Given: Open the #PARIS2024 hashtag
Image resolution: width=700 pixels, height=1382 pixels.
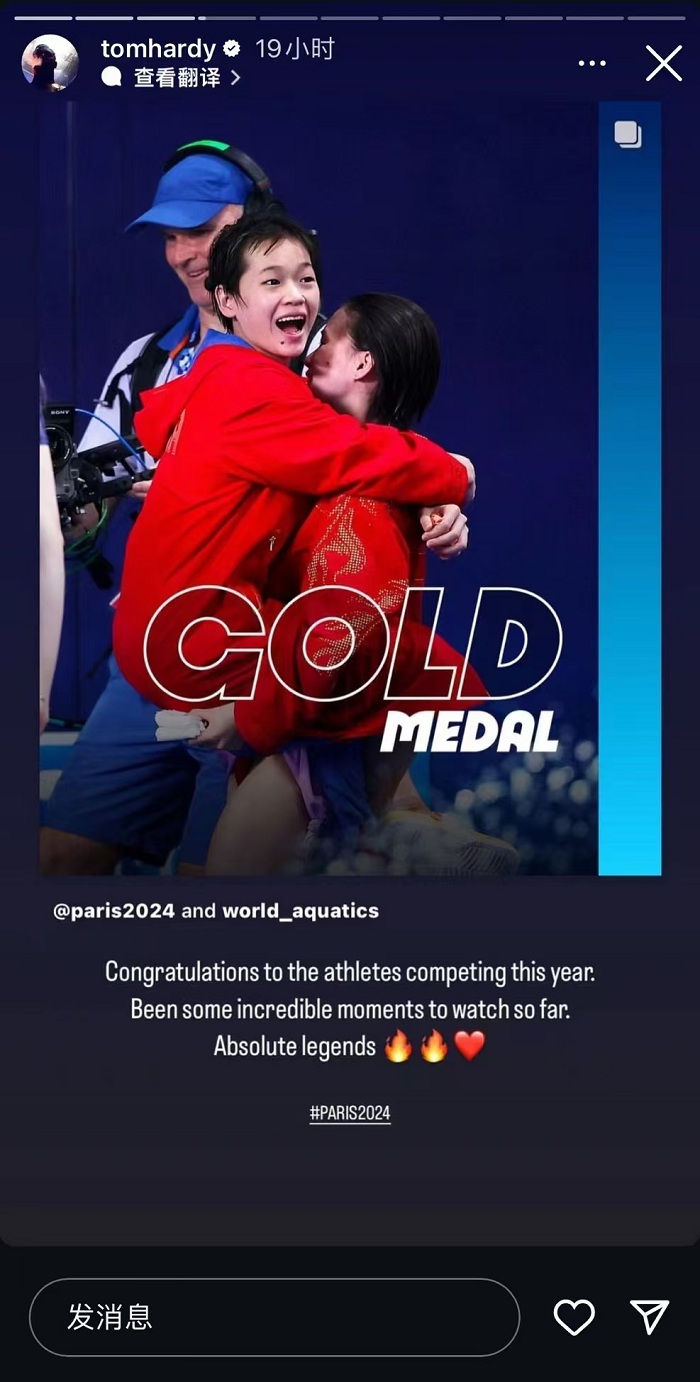Looking at the screenshot, I should click(x=350, y=1113).
